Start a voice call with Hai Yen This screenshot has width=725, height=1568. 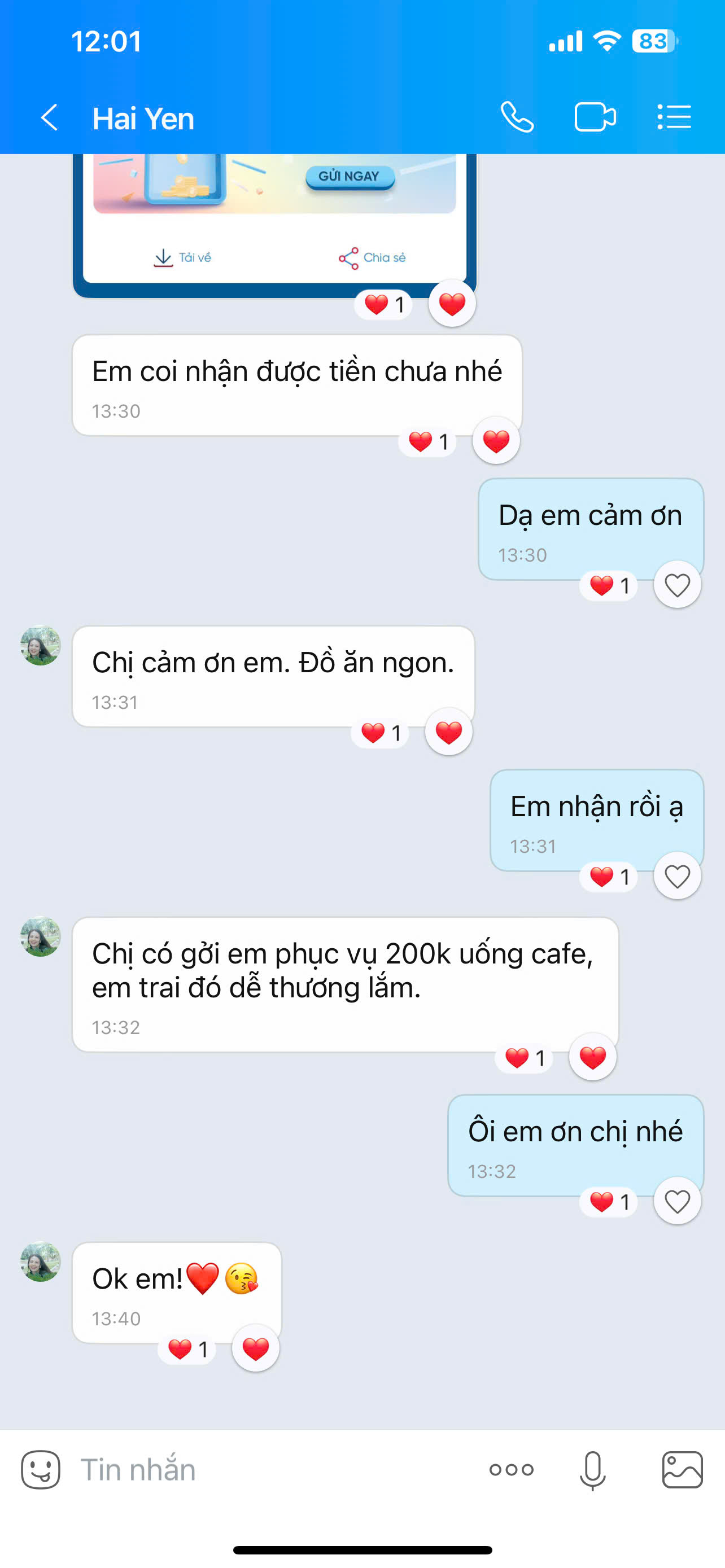517,117
